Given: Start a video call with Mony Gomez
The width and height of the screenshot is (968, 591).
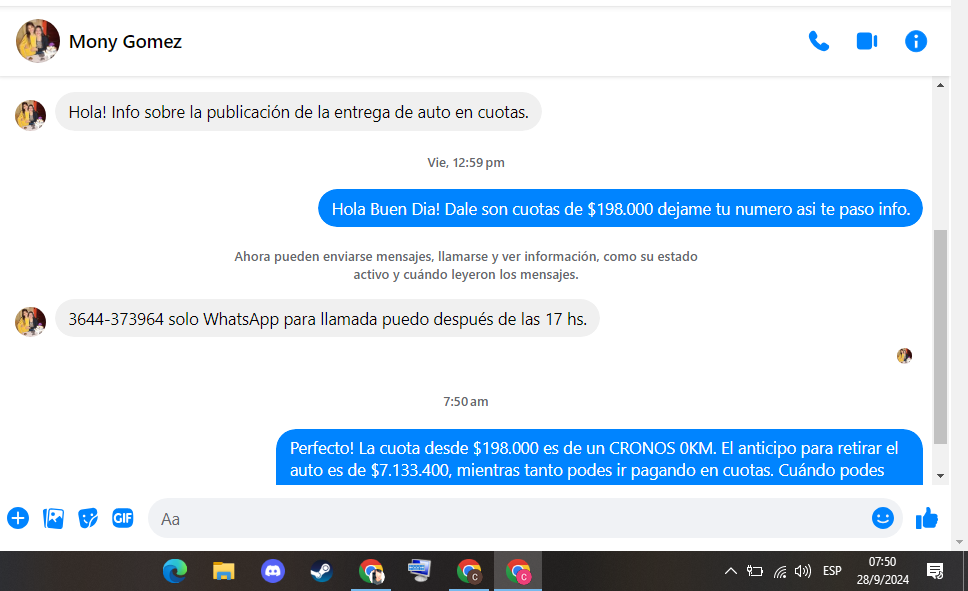Looking at the screenshot, I should [867, 41].
